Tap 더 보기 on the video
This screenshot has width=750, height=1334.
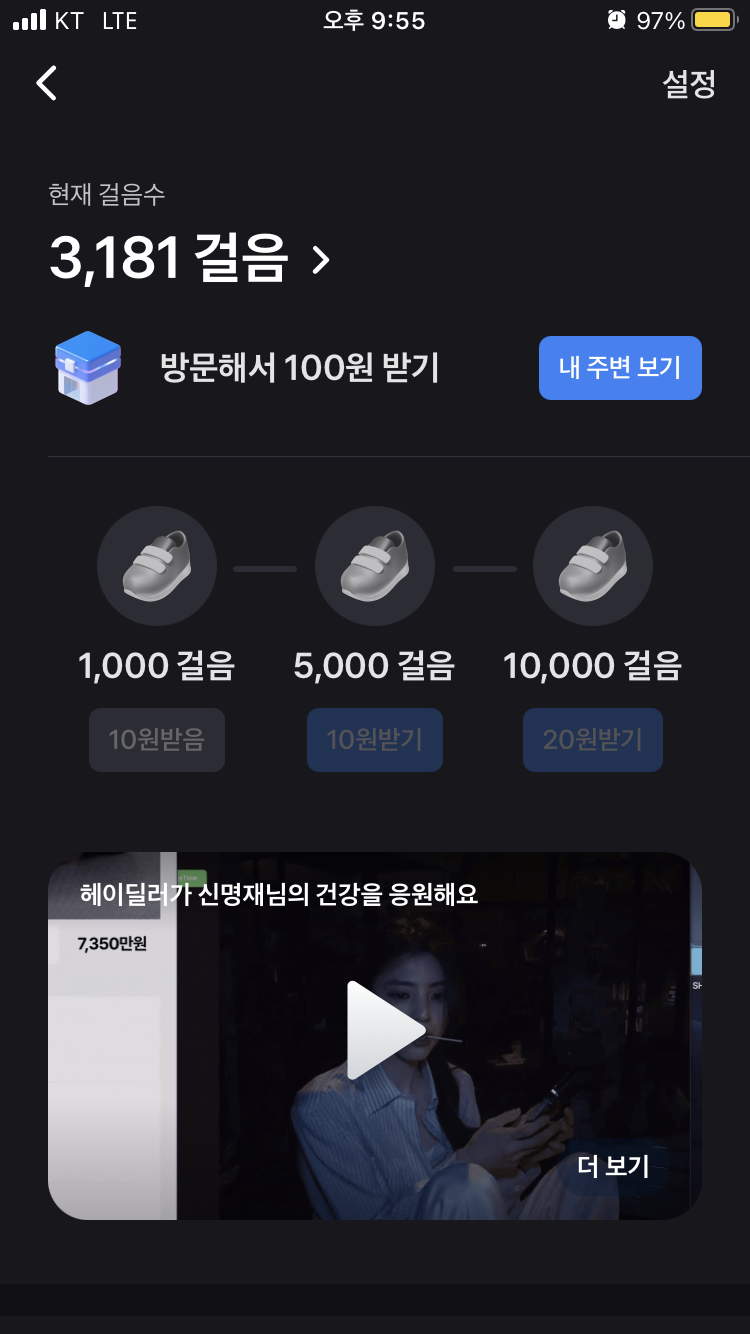[613, 1166]
